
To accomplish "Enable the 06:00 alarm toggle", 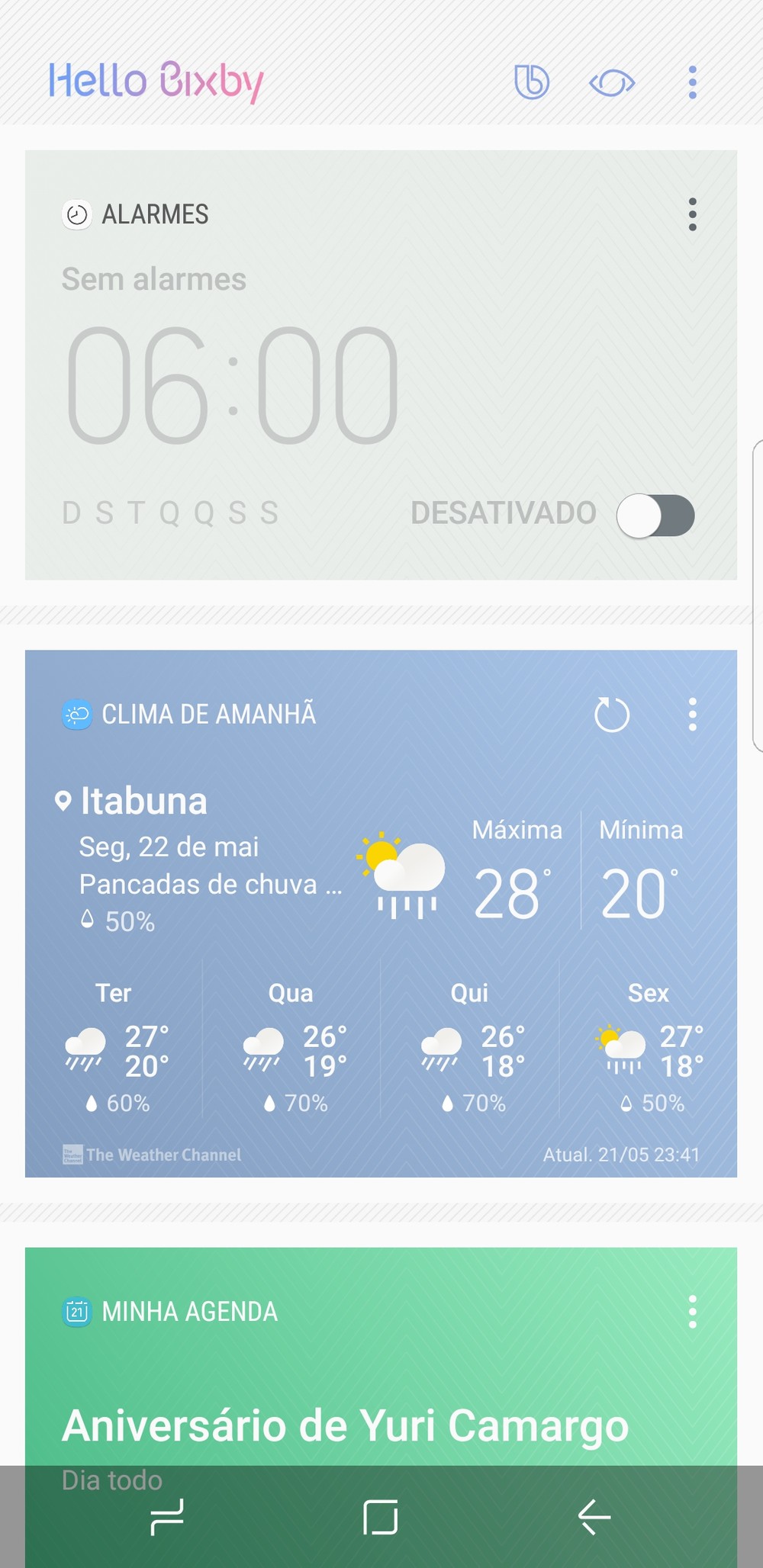I will pyautogui.click(x=655, y=516).
